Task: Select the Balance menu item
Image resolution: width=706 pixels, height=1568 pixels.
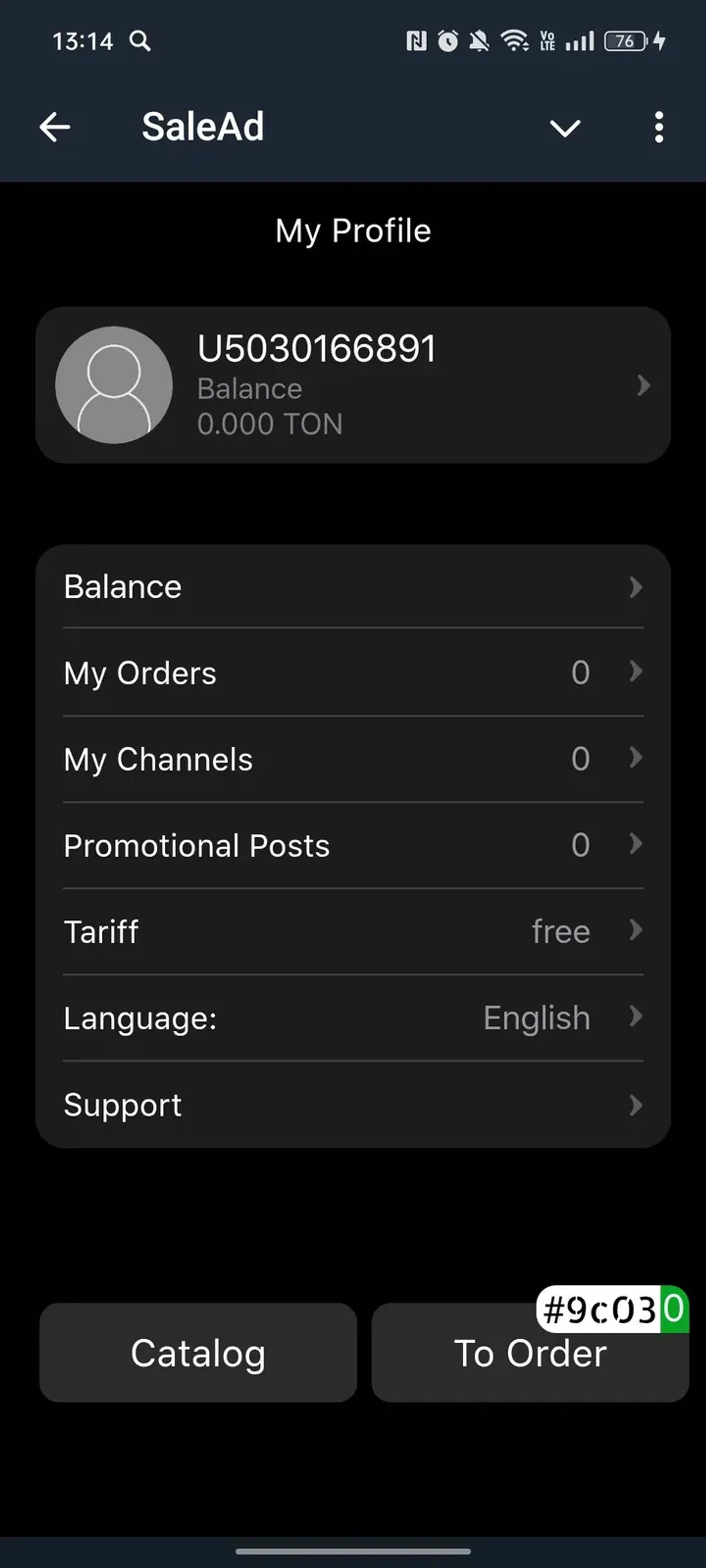Action: coord(353,586)
